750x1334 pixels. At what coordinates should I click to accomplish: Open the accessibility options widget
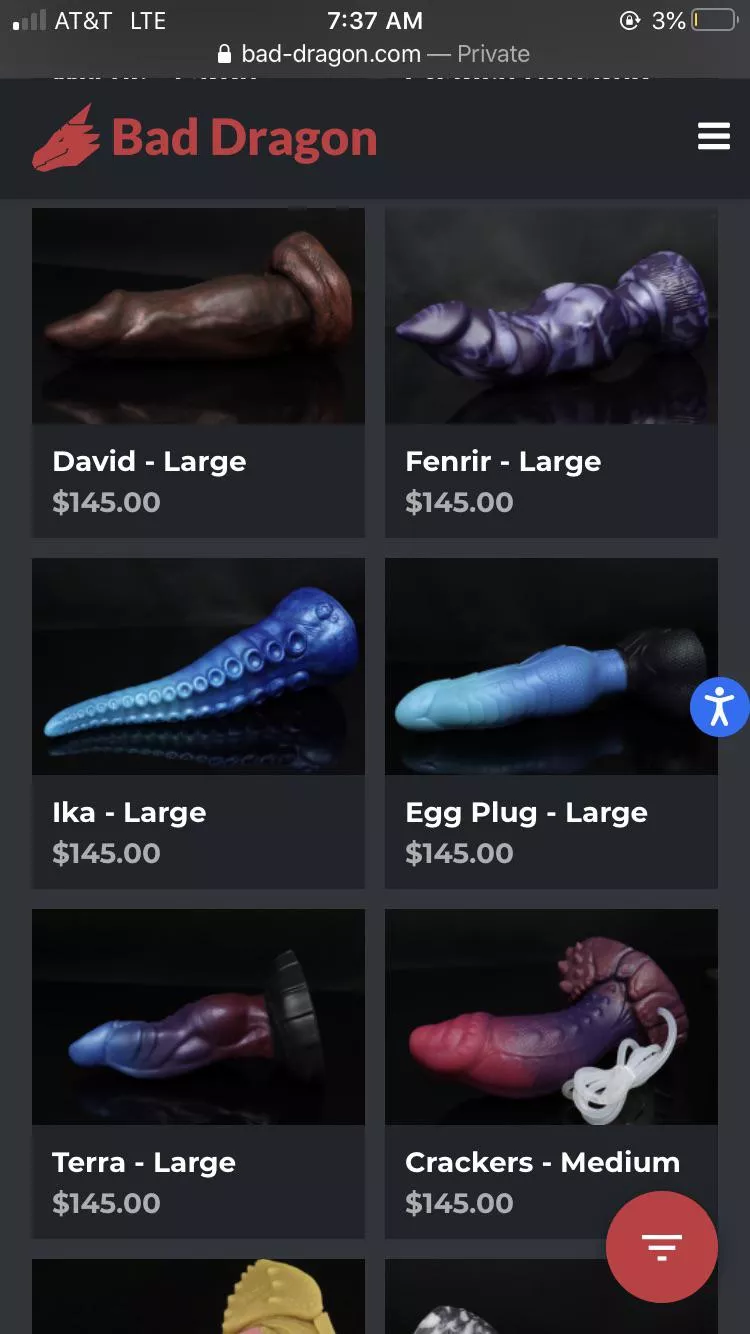[x=719, y=707]
